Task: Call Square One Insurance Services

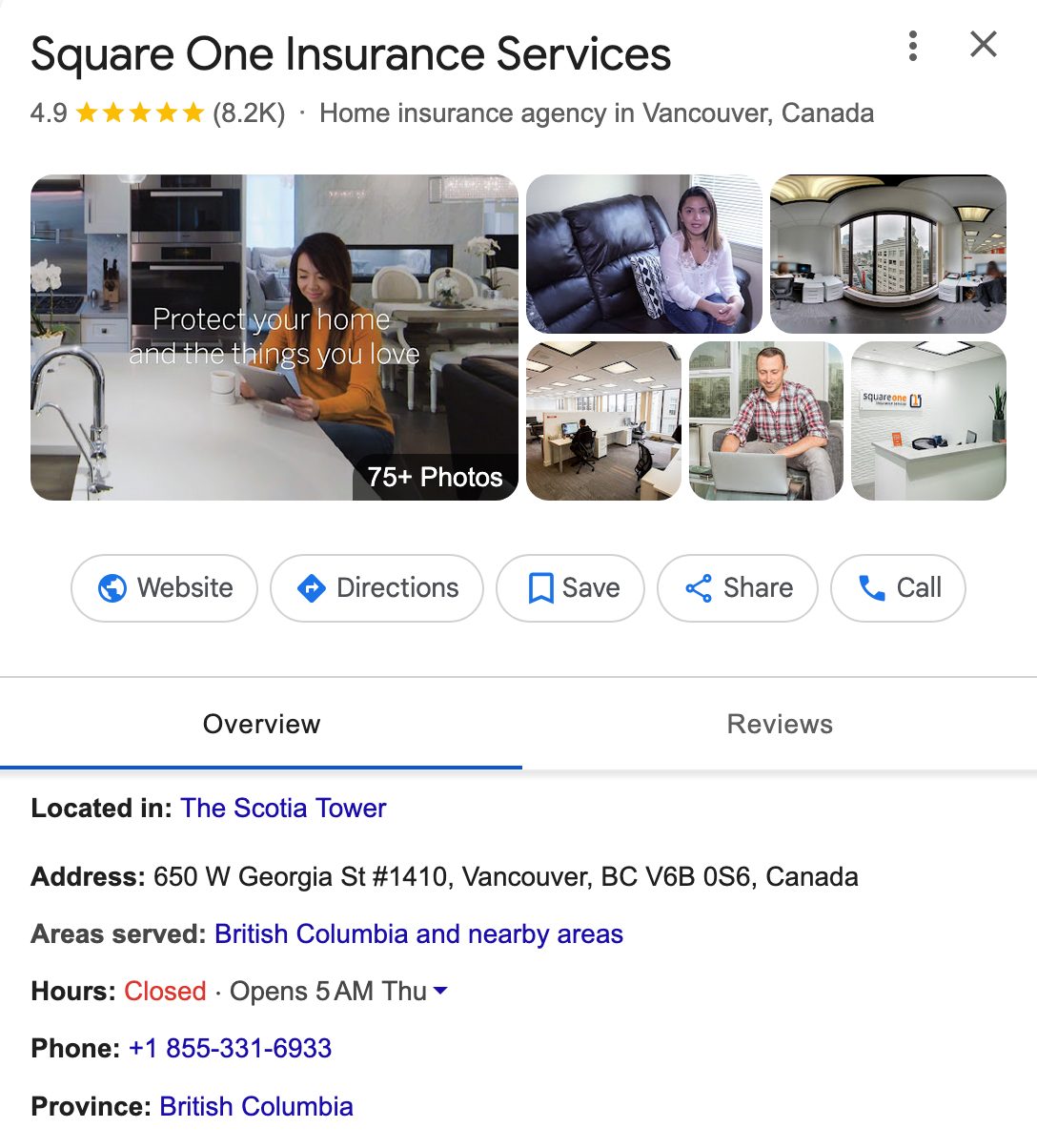Action: pos(898,588)
